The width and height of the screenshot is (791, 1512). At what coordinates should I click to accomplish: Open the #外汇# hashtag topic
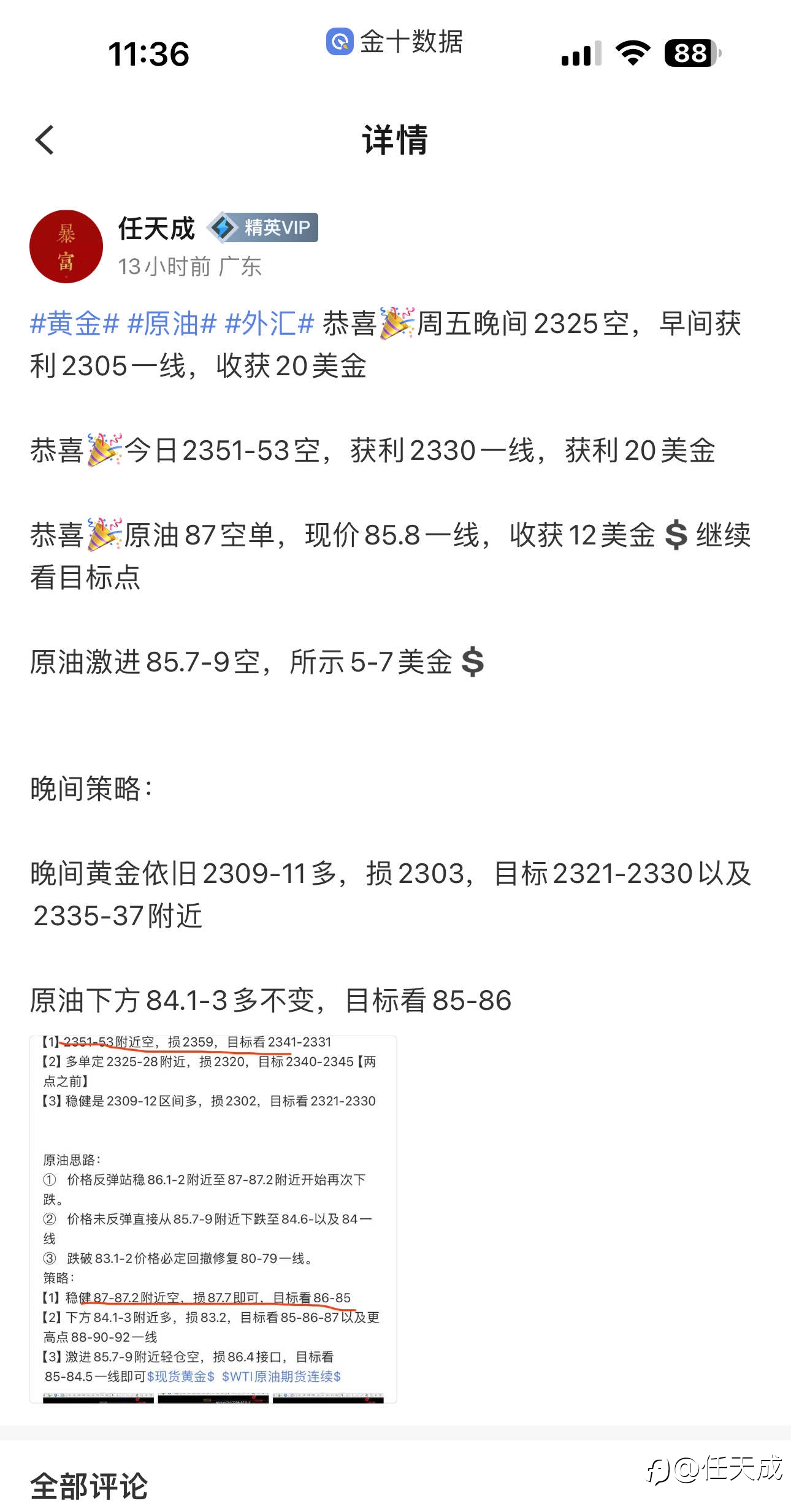click(270, 323)
